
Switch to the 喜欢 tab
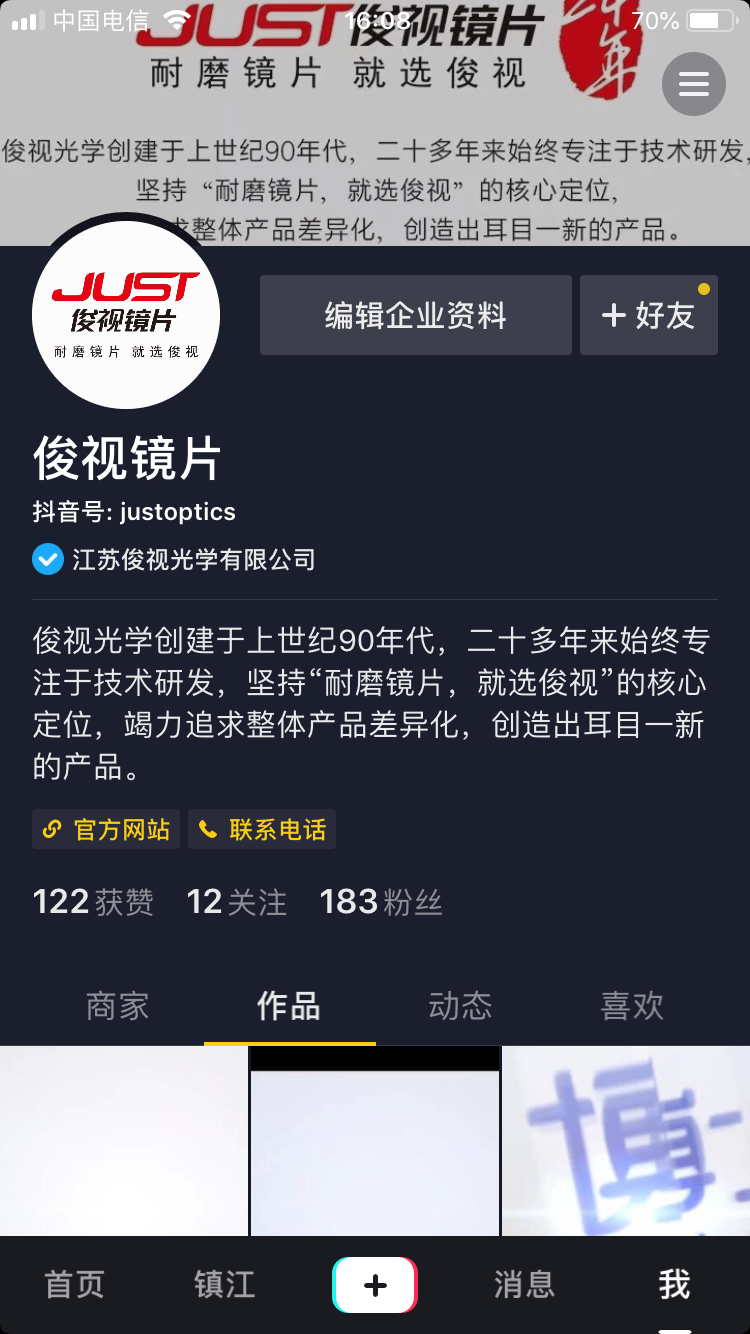pyautogui.click(x=632, y=1006)
